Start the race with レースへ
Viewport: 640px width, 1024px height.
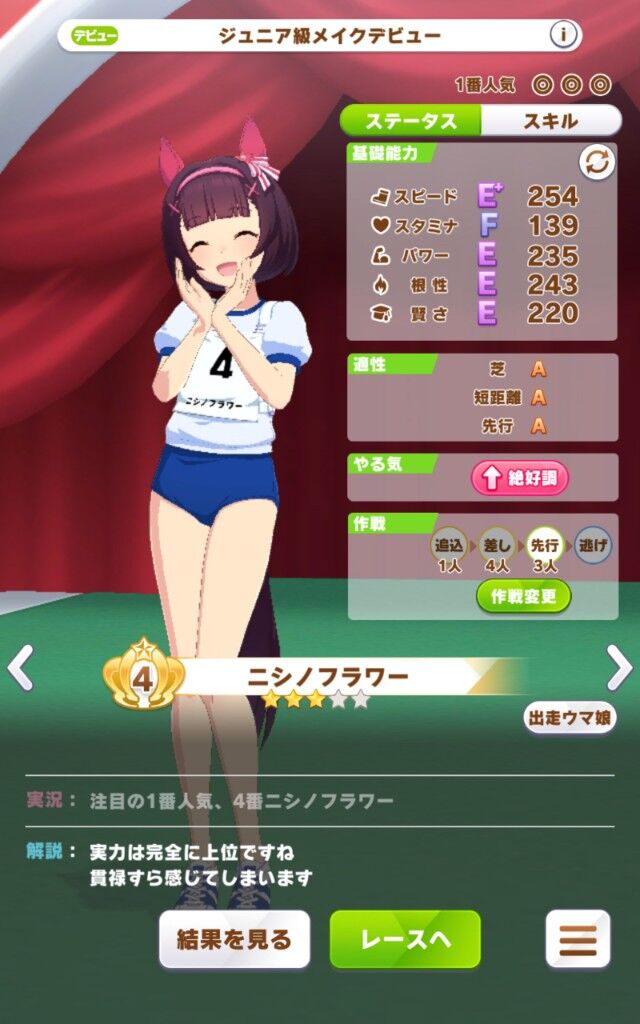405,940
